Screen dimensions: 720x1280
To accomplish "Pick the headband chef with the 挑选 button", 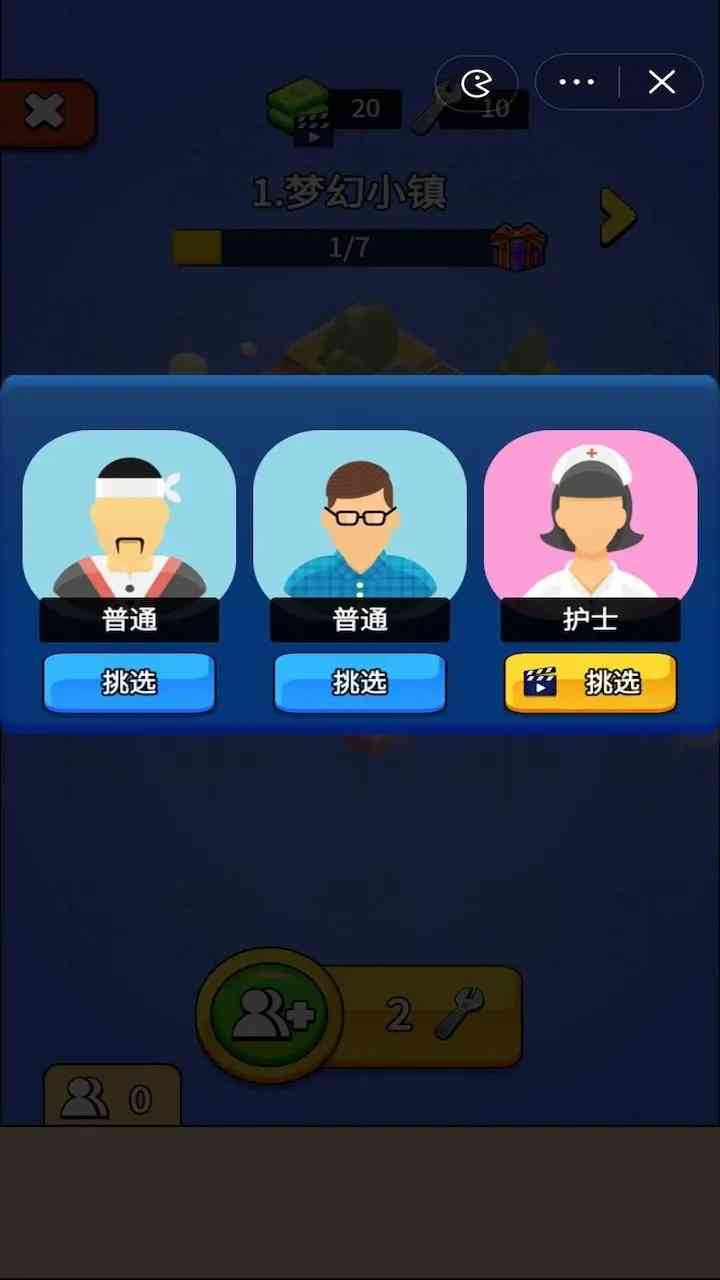I will [129, 683].
